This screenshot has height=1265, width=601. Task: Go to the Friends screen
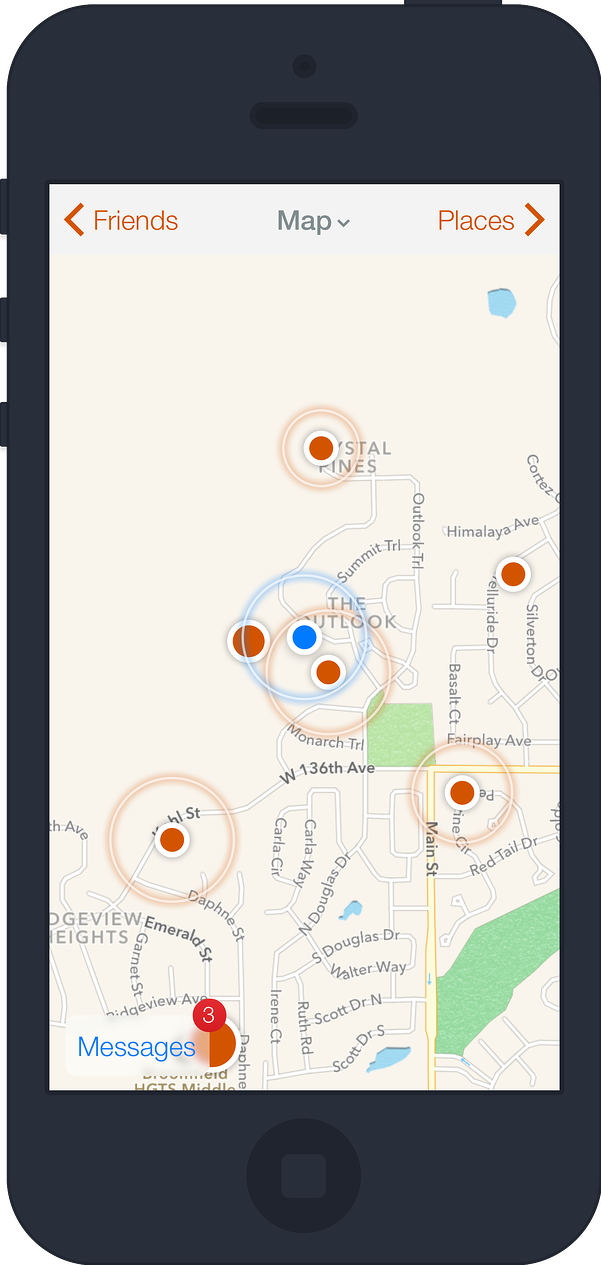pos(121,220)
